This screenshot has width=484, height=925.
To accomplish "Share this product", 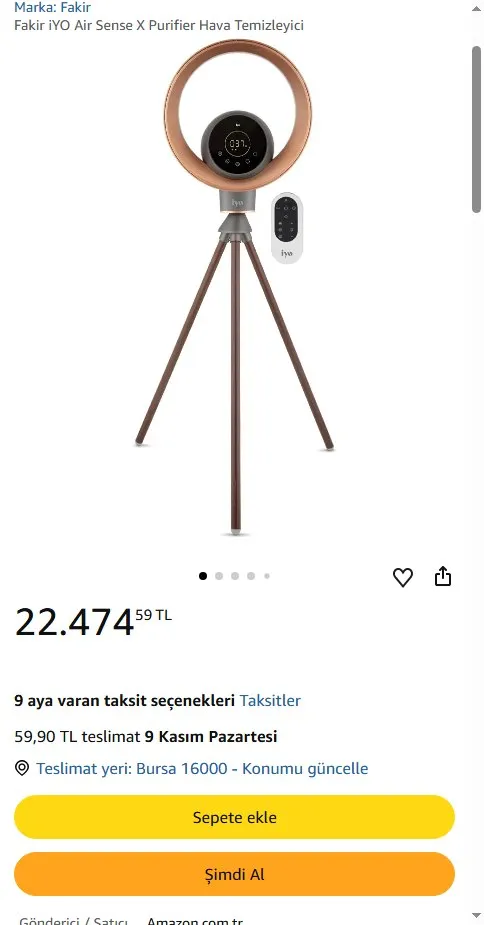I will pyautogui.click(x=443, y=576).
